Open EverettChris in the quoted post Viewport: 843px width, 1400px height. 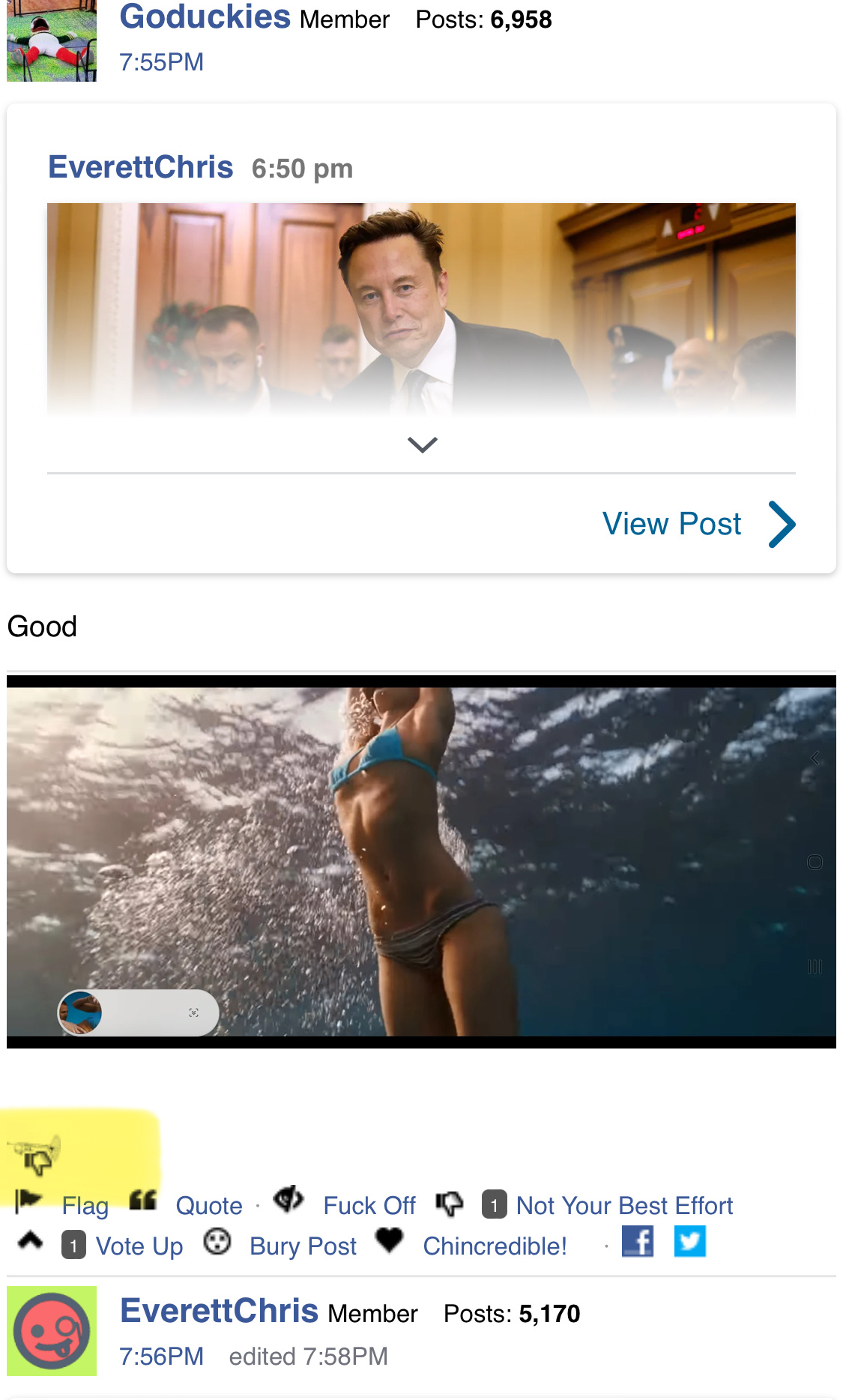tap(141, 167)
